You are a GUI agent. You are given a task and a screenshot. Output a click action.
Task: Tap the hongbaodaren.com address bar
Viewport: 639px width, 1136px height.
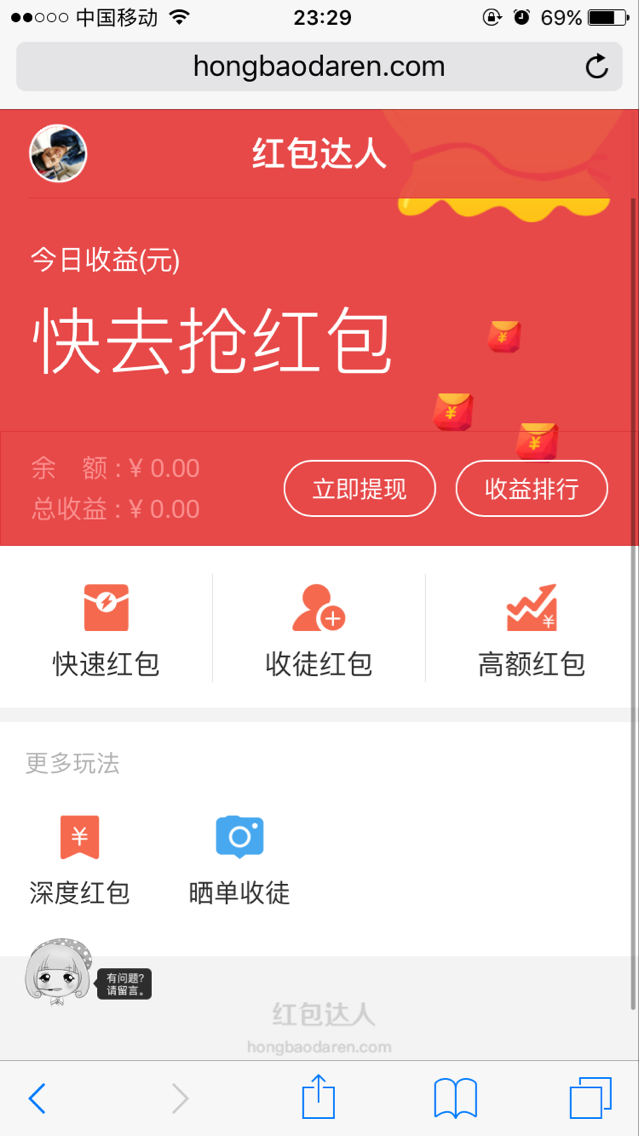[319, 67]
